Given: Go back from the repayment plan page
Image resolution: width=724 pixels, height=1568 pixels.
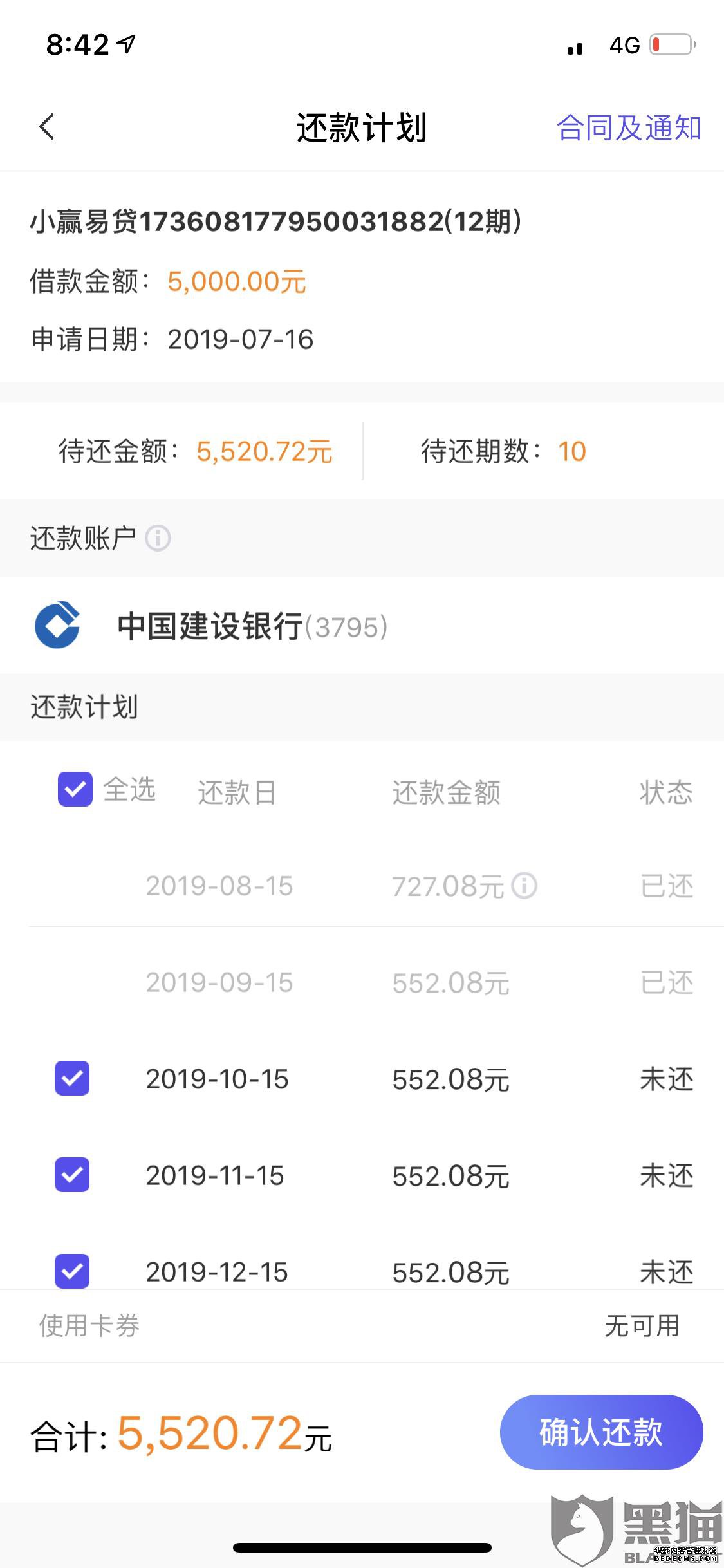Looking at the screenshot, I should [x=46, y=127].
